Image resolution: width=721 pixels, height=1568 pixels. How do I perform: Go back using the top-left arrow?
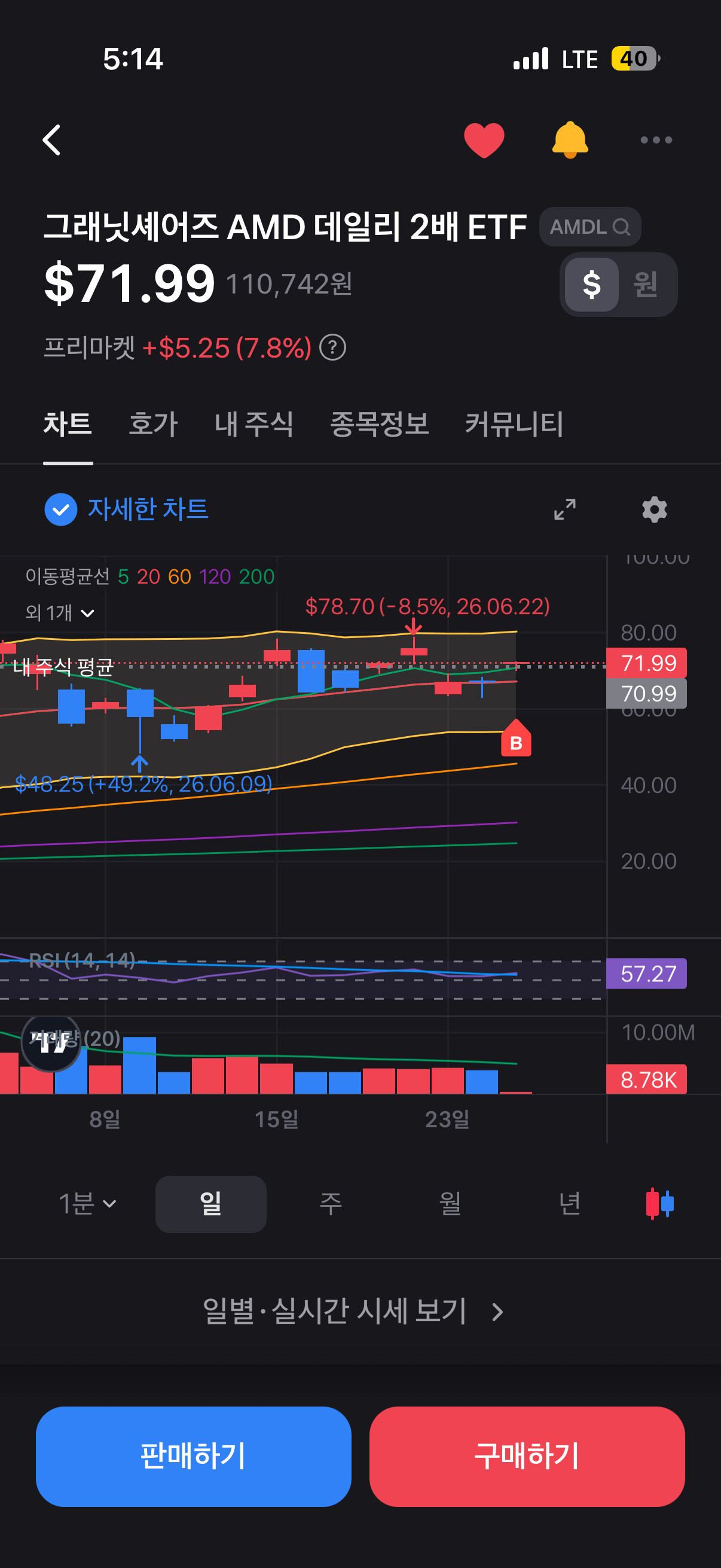click(x=53, y=140)
